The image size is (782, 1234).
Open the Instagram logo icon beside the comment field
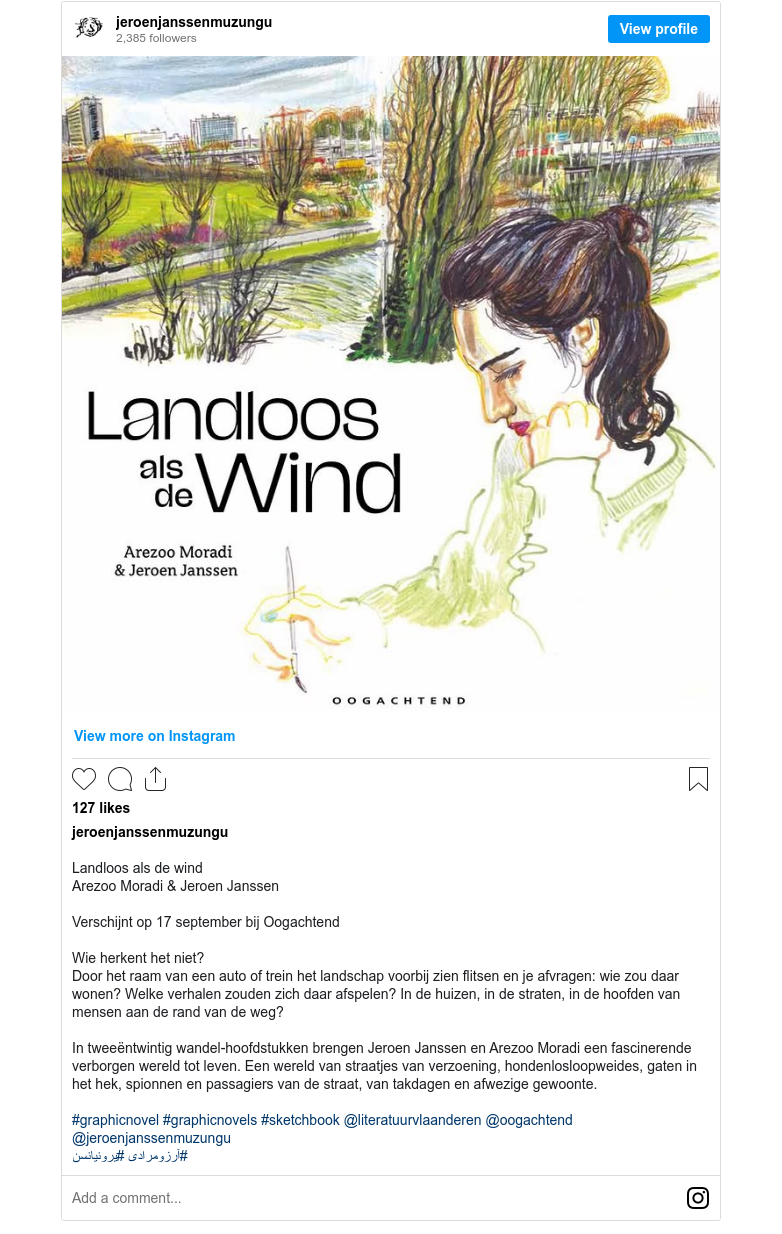pos(698,1198)
